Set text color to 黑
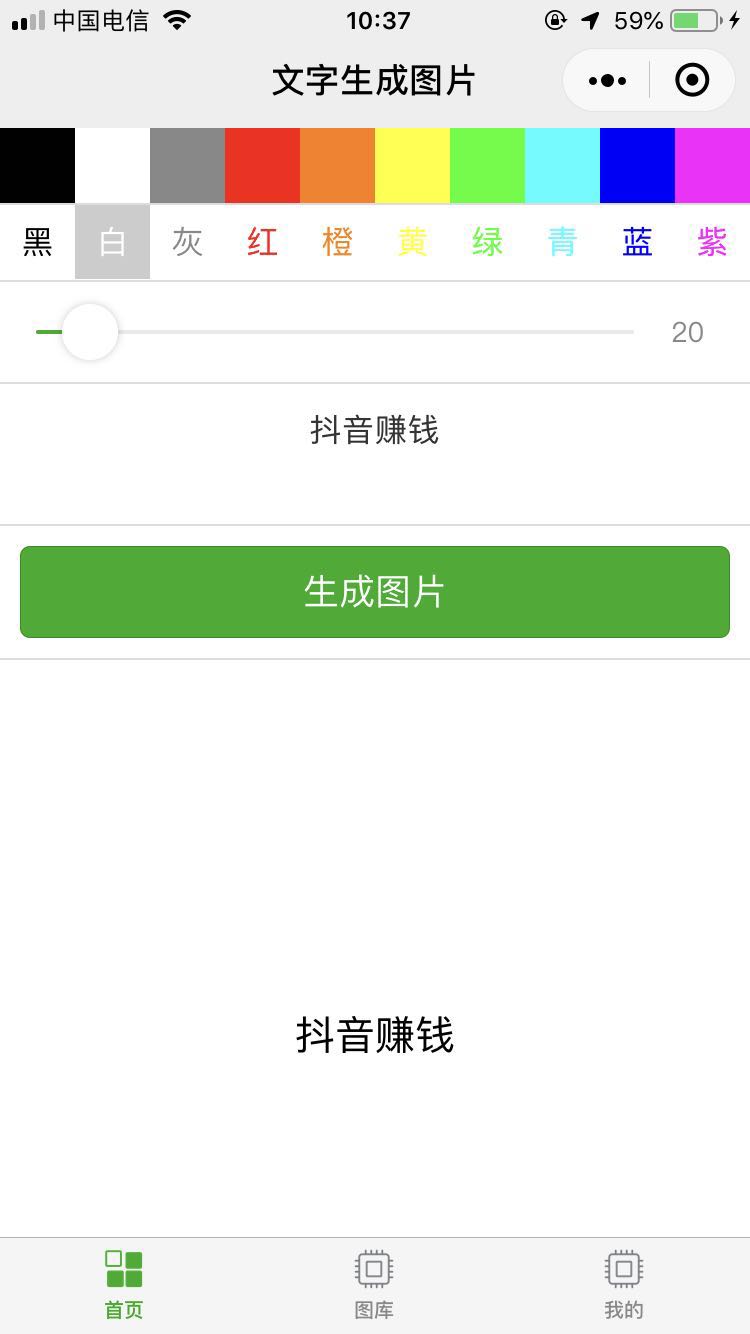This screenshot has height=1334, width=750. click(37, 242)
